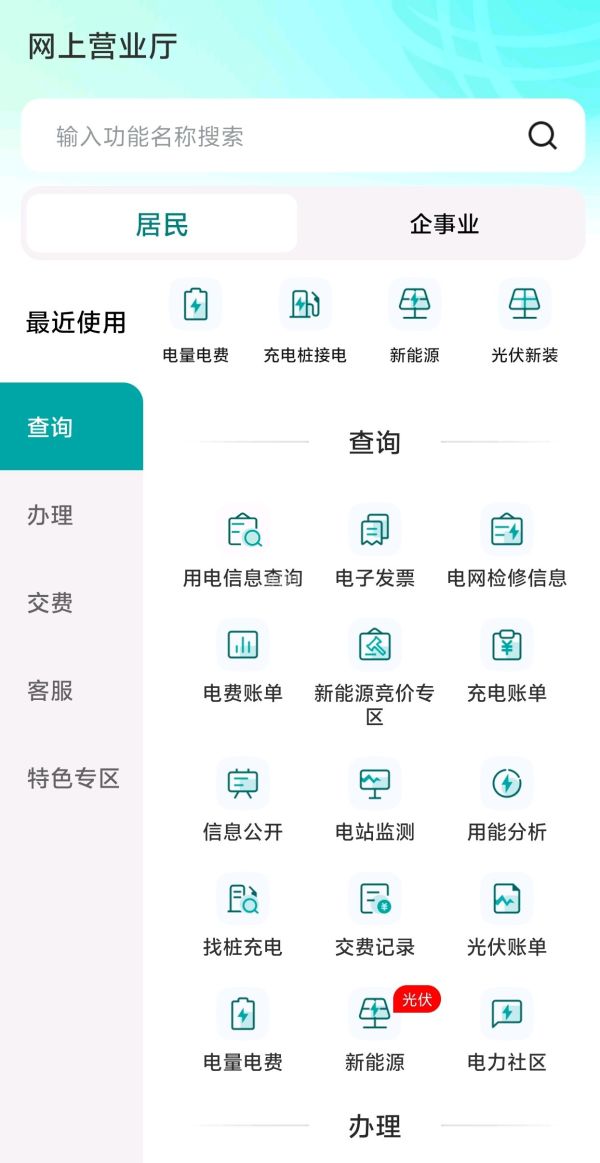Open 充电账单

point(507,662)
